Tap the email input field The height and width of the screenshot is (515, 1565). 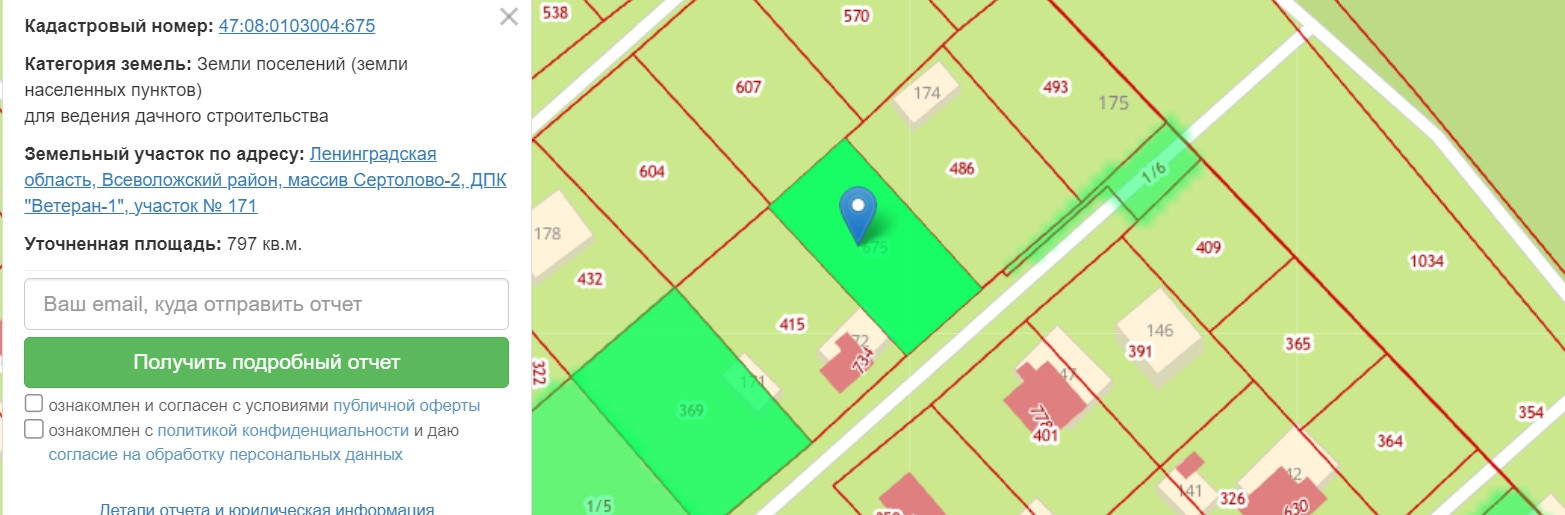266,304
